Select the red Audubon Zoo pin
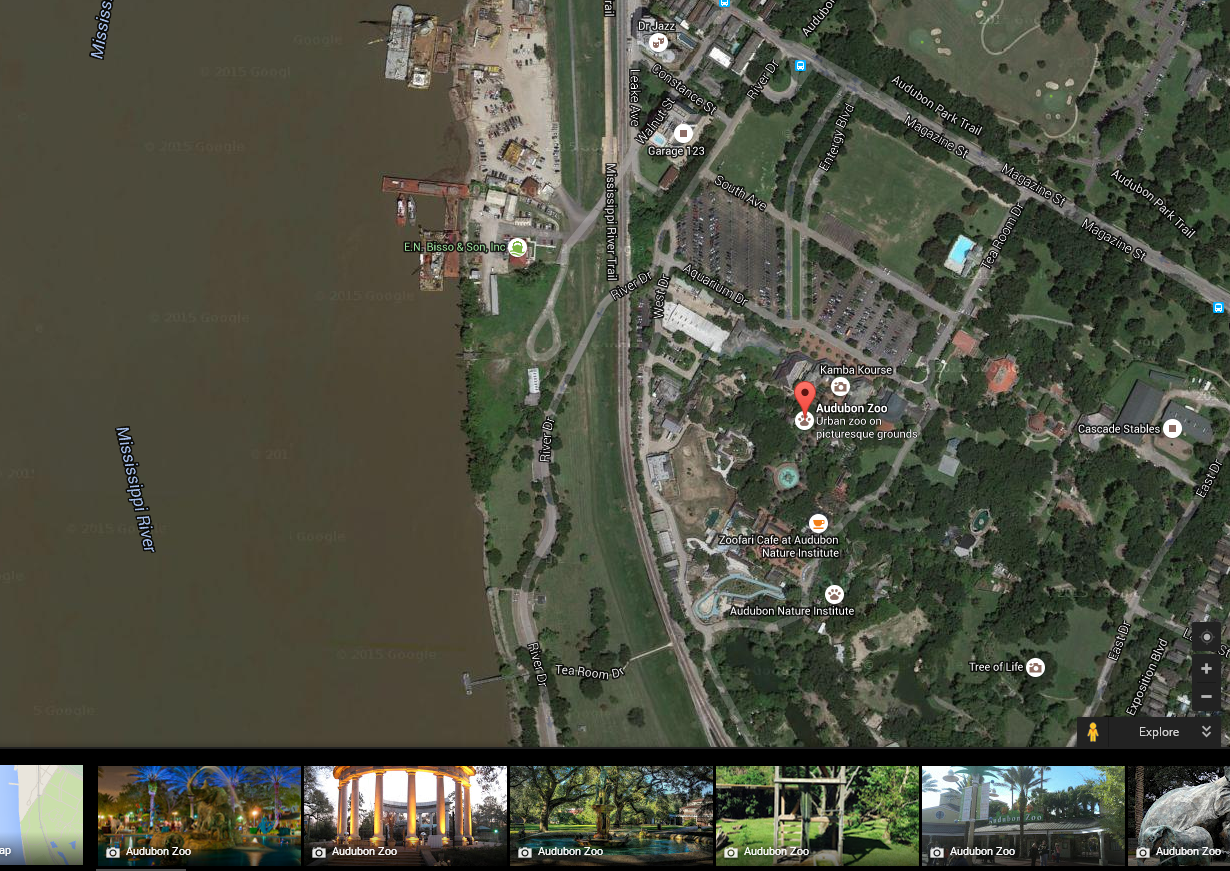 pyautogui.click(x=805, y=398)
